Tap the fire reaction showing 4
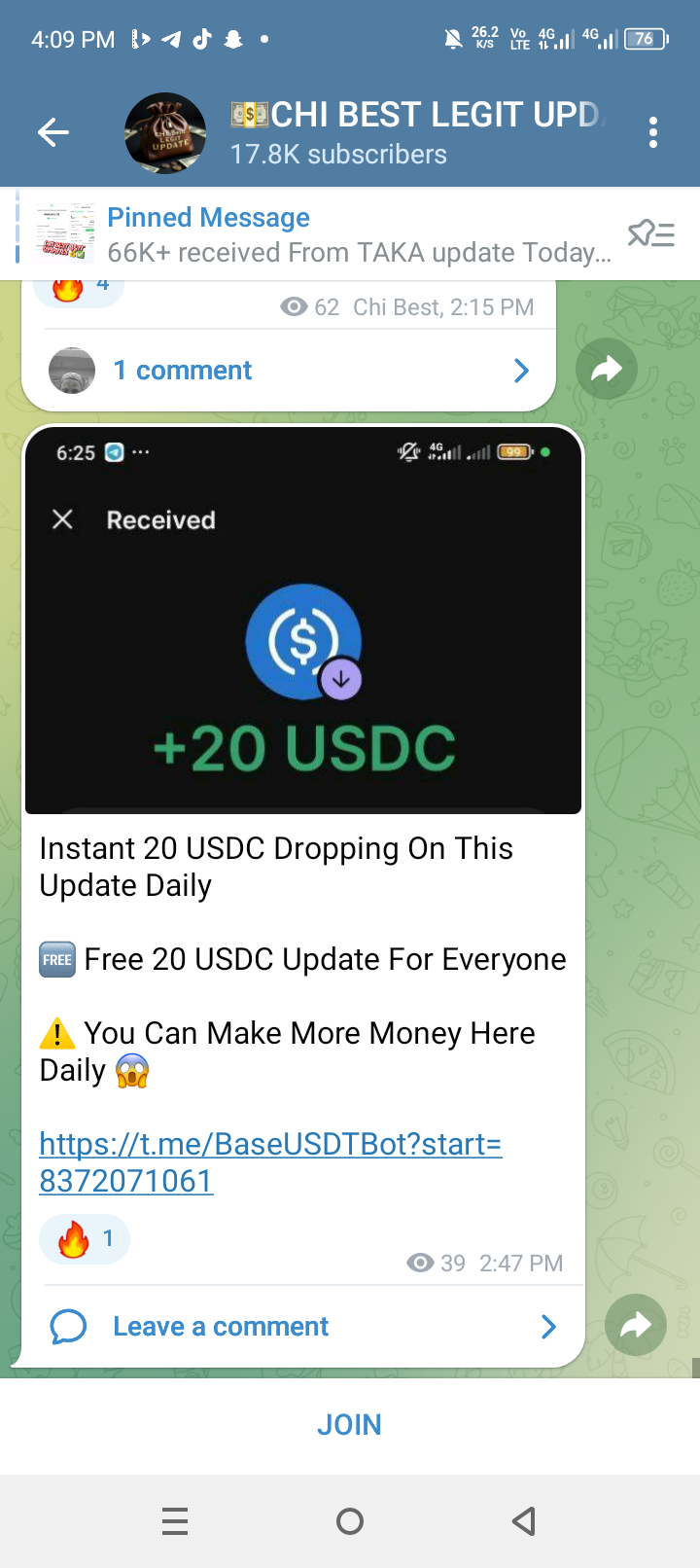The image size is (700, 1568). pos(78,289)
